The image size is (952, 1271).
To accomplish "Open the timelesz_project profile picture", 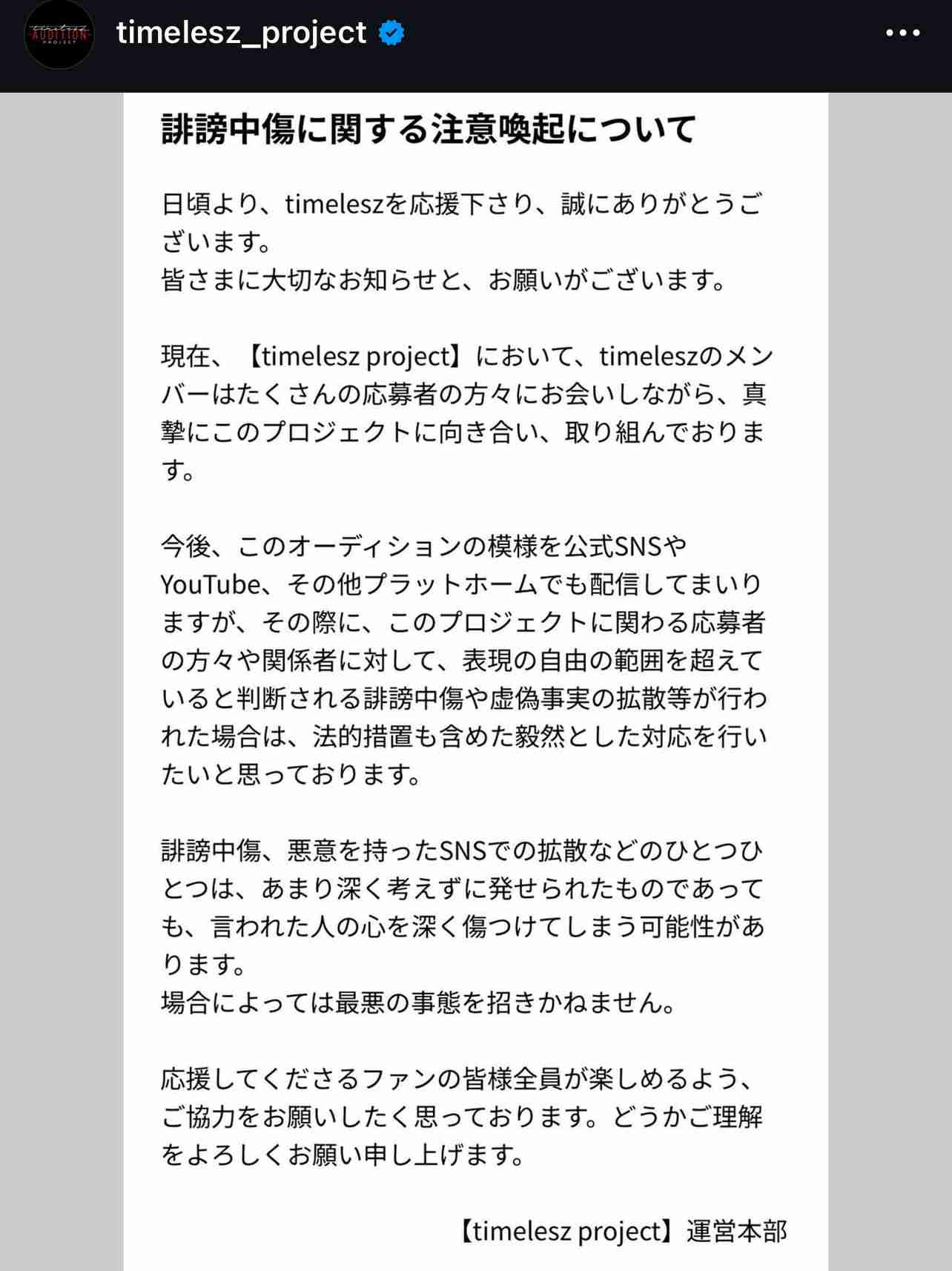I will [59, 34].
